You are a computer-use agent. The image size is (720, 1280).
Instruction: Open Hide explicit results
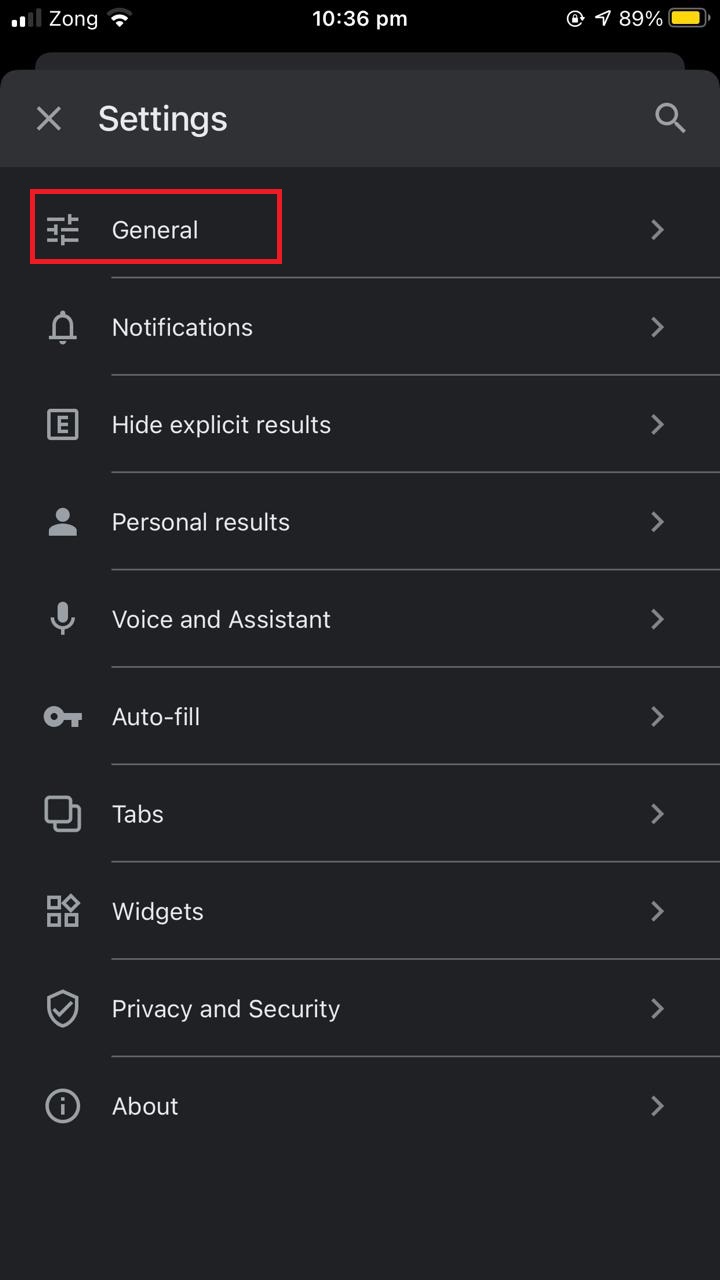(360, 424)
